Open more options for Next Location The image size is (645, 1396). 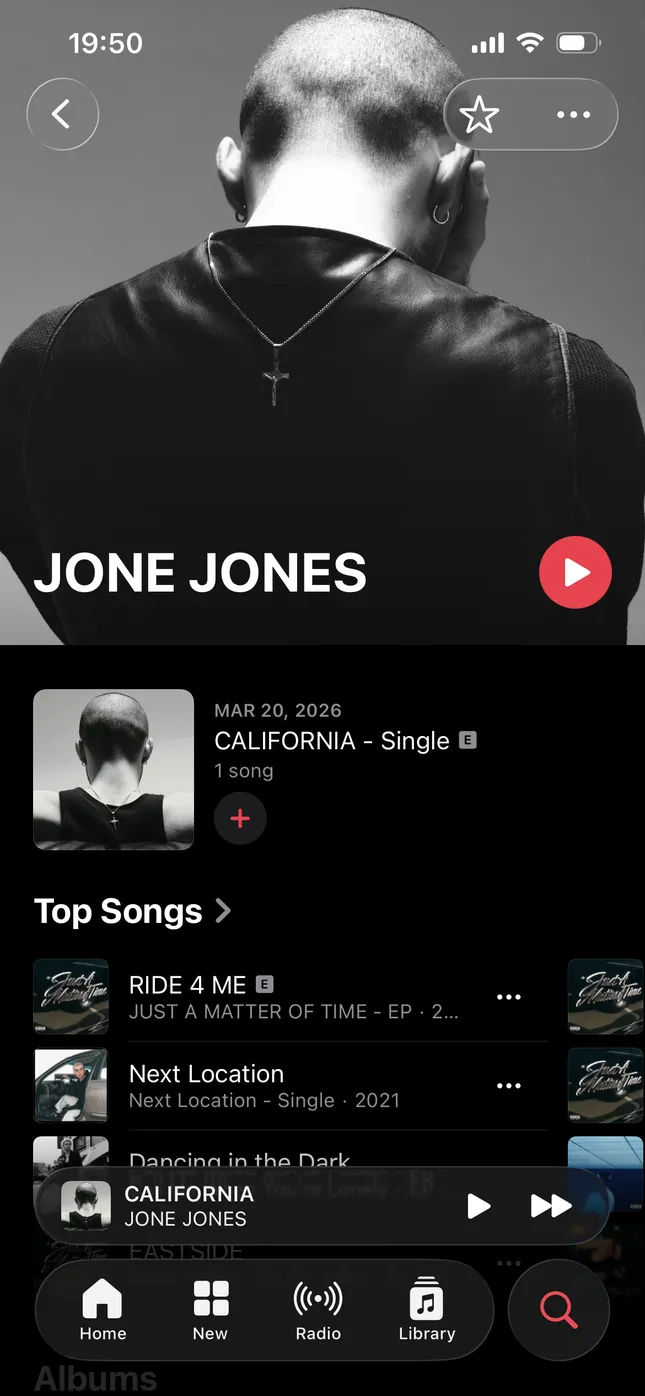[509, 1086]
